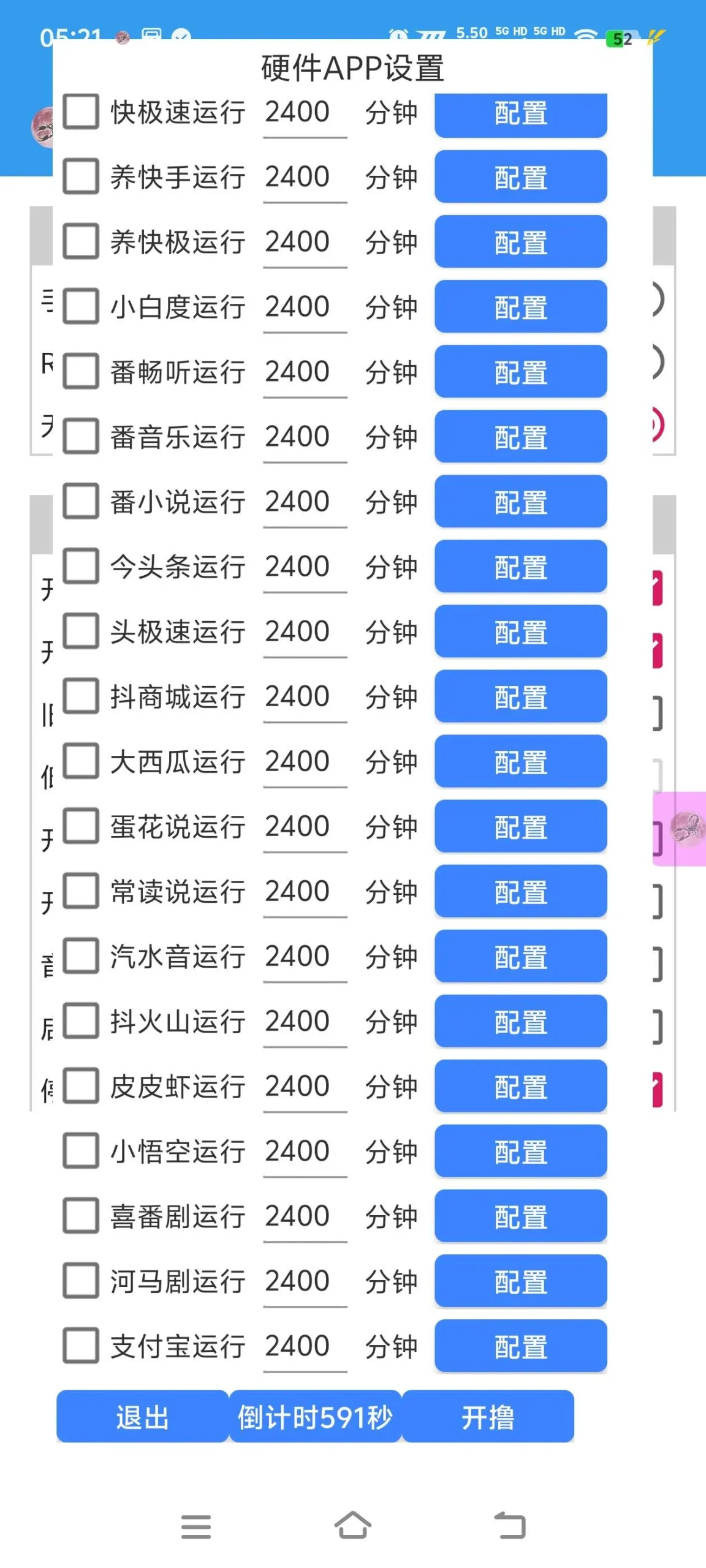Enable the 快极速运行 checkbox
706x1568 pixels.
[82, 111]
